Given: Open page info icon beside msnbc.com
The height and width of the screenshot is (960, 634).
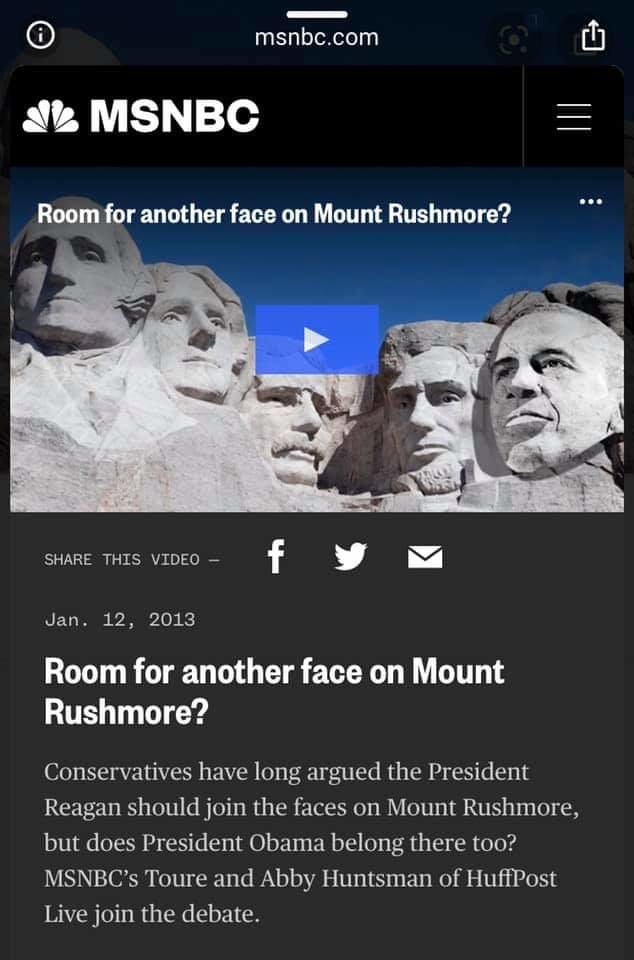Looking at the screenshot, I should (x=40, y=37).
